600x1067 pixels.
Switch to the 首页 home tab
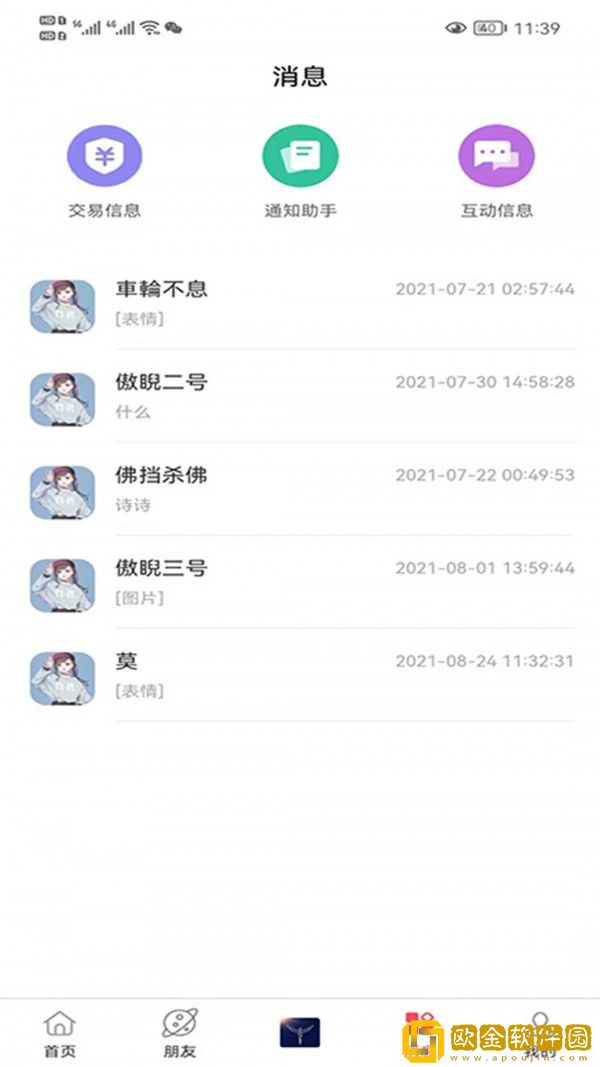coord(60,1033)
